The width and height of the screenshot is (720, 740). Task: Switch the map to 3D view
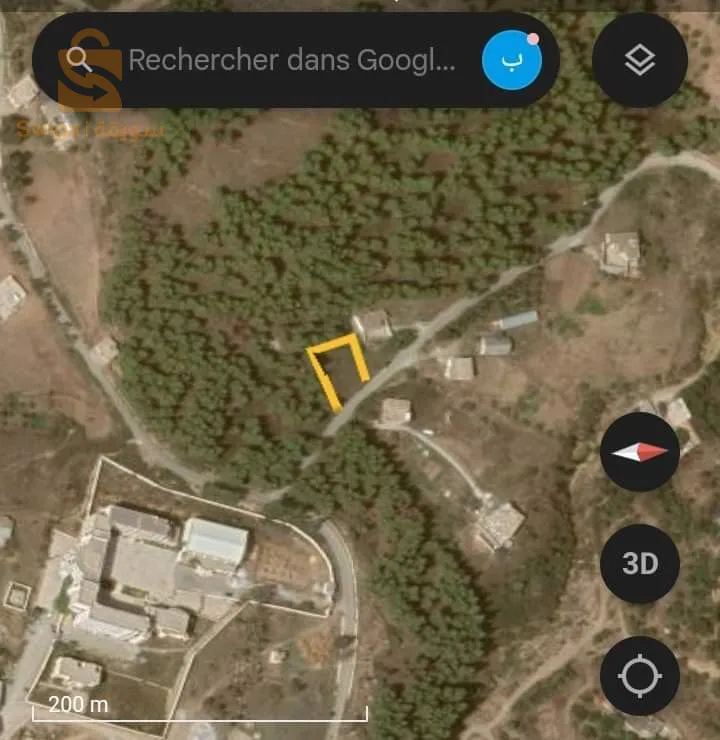pyautogui.click(x=640, y=564)
